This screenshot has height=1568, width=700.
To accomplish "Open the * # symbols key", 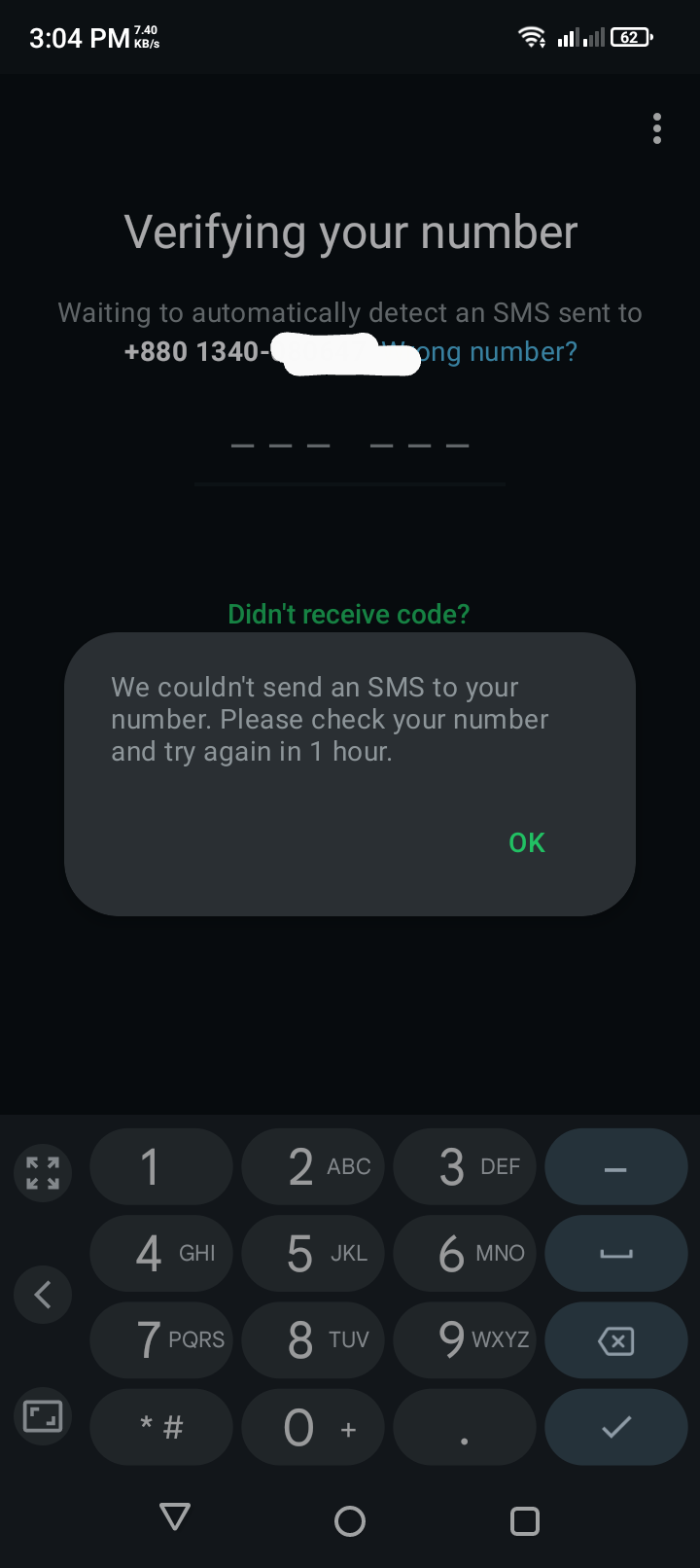I will (160, 1427).
